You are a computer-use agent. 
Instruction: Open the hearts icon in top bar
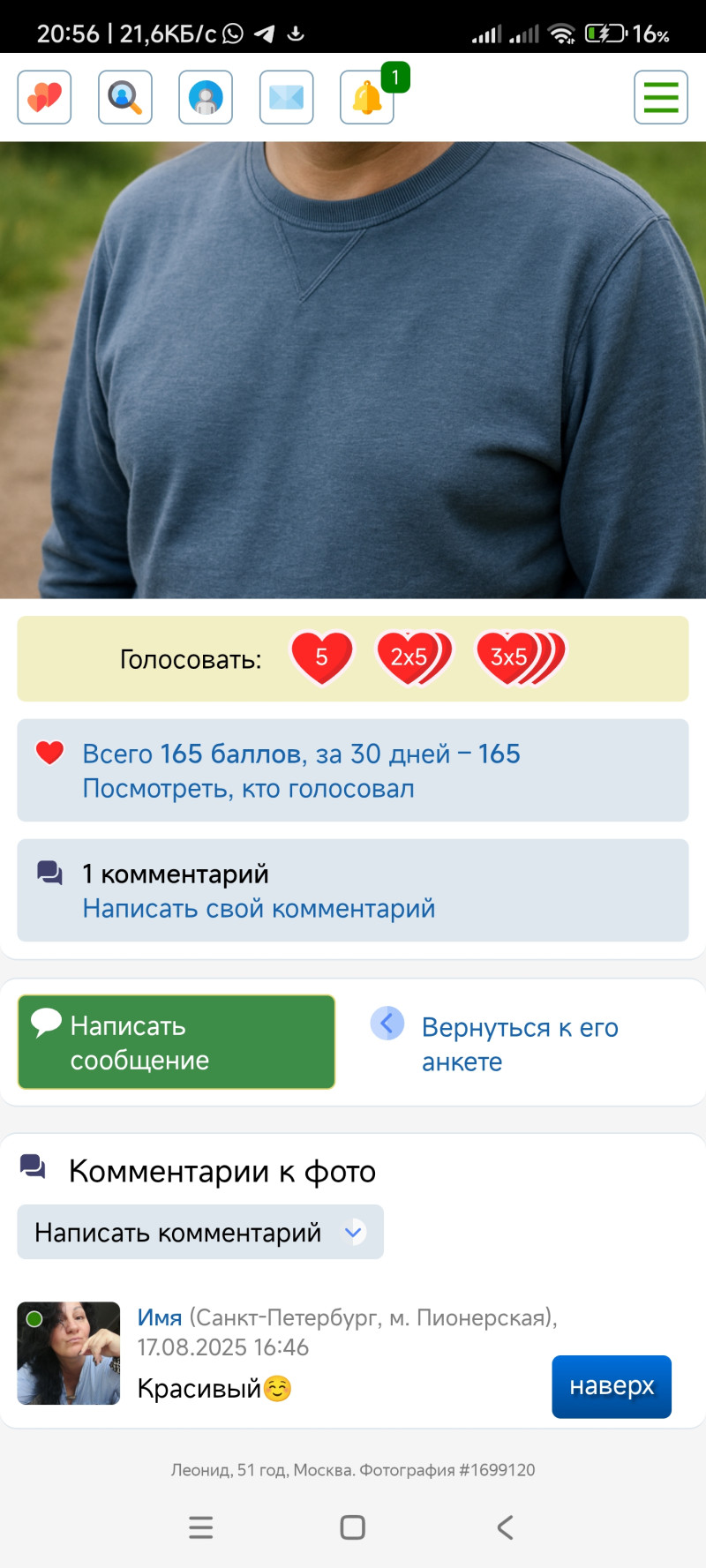pyautogui.click(x=44, y=97)
